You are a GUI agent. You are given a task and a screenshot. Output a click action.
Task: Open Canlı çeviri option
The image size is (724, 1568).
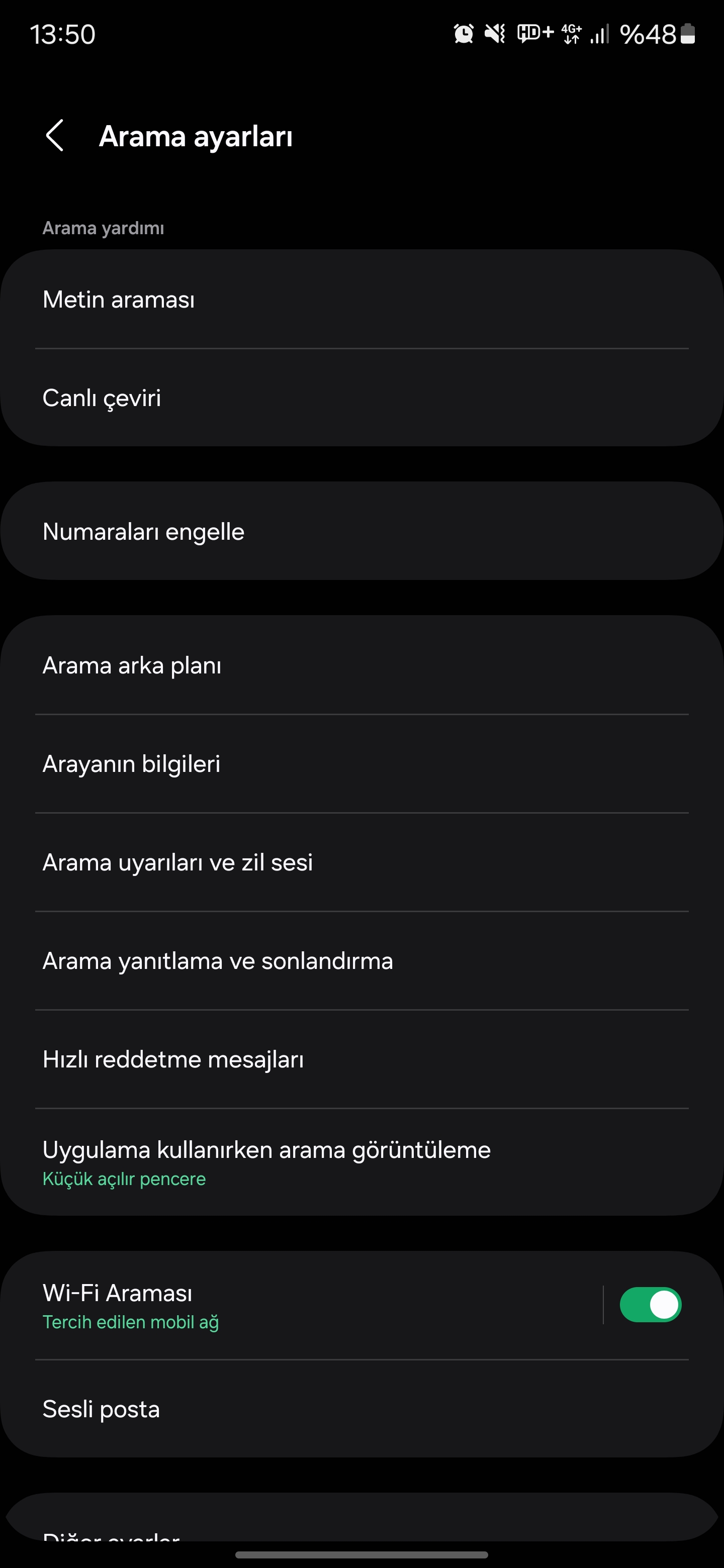(361, 398)
